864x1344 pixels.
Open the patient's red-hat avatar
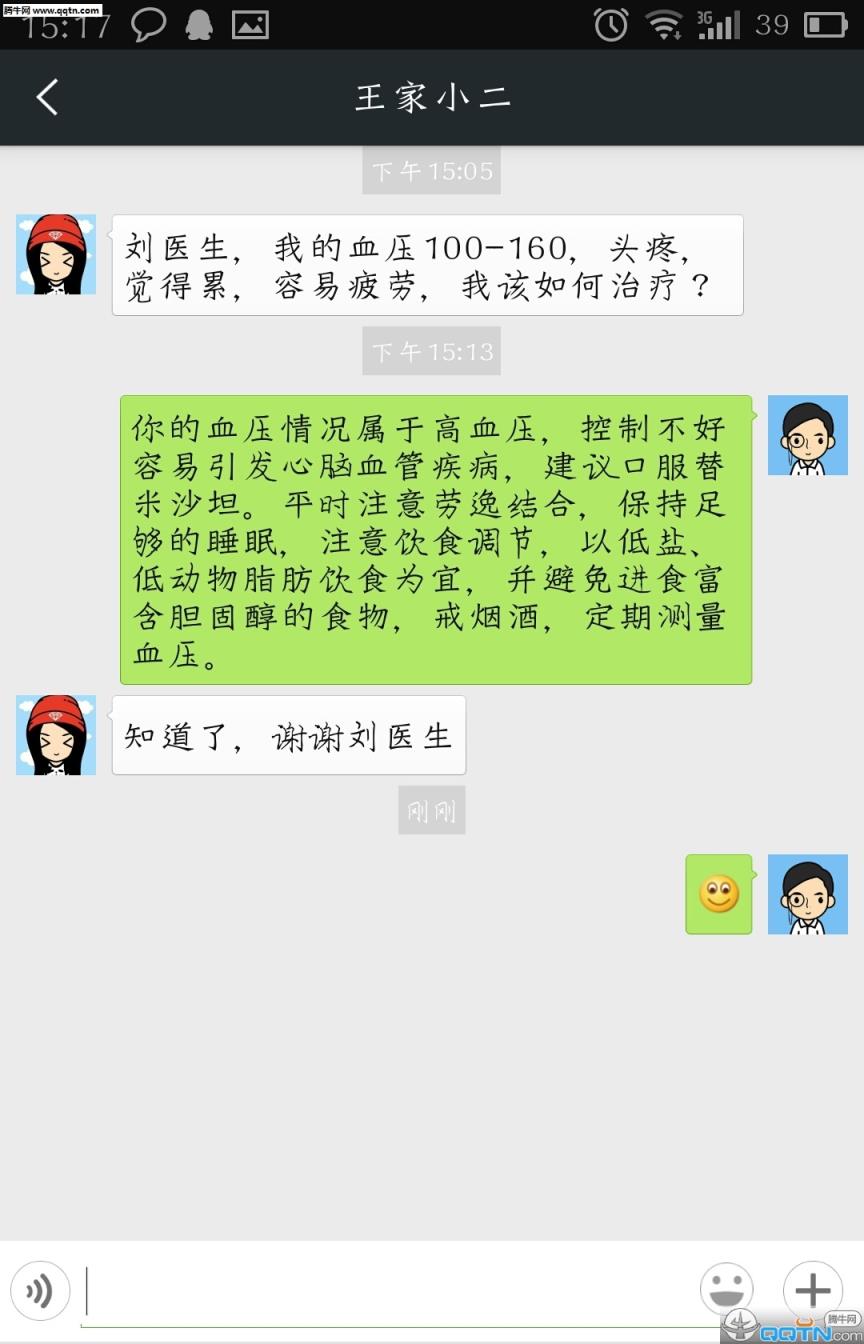[x=55, y=254]
